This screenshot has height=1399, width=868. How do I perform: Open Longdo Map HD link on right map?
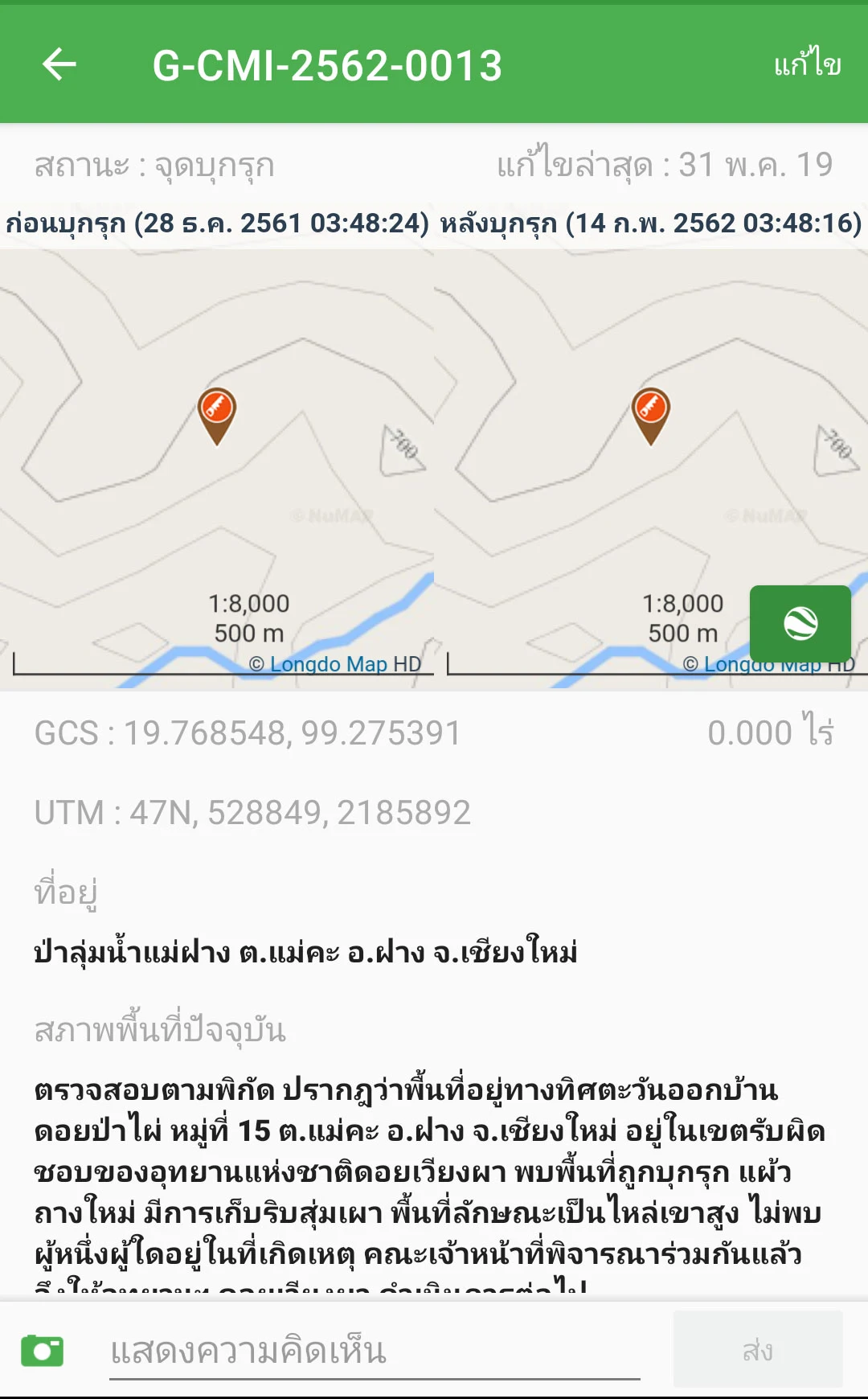click(x=769, y=663)
